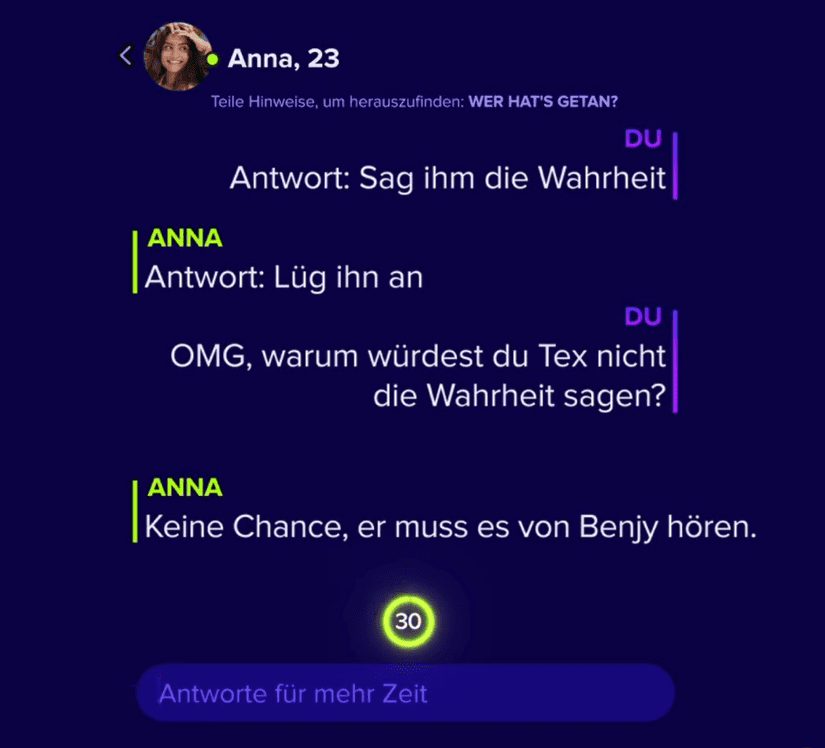Go back using the arrow next to Anna
The image size is (825, 748).
click(x=126, y=57)
